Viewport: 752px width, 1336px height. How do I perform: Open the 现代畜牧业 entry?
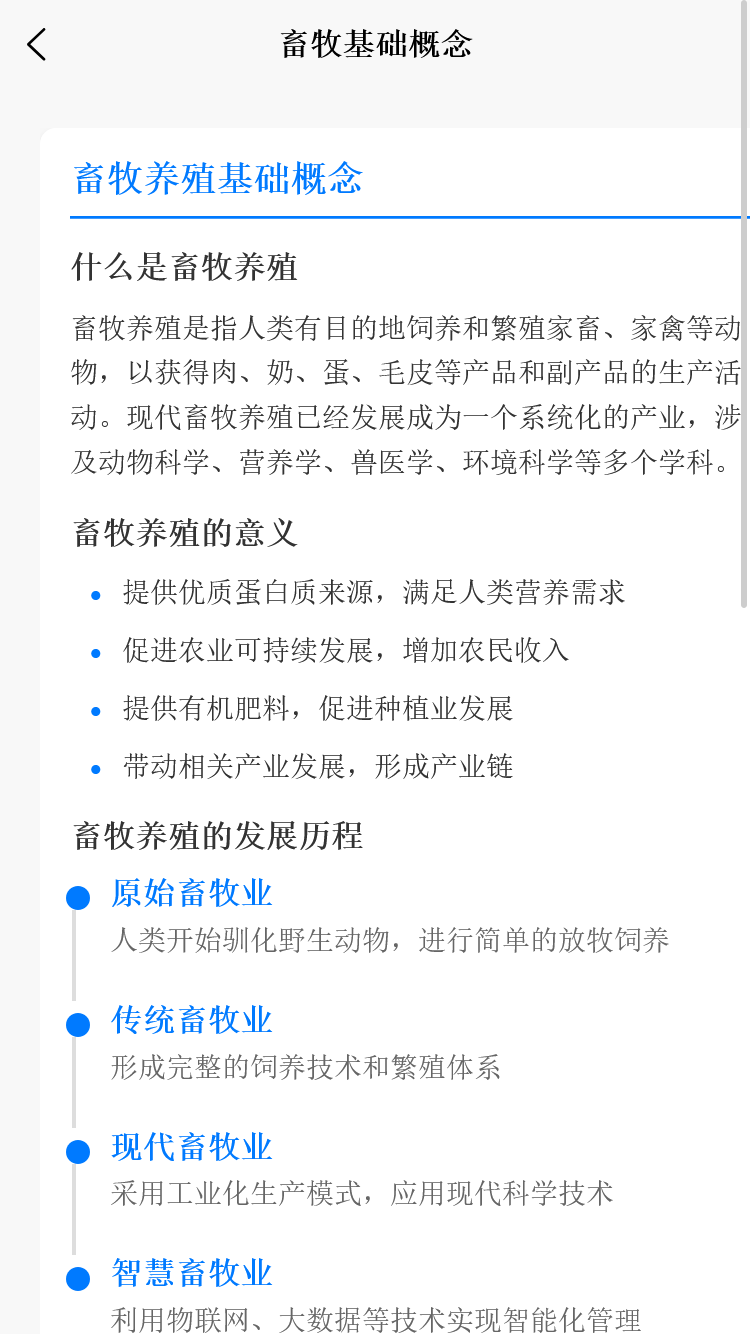point(191,1147)
